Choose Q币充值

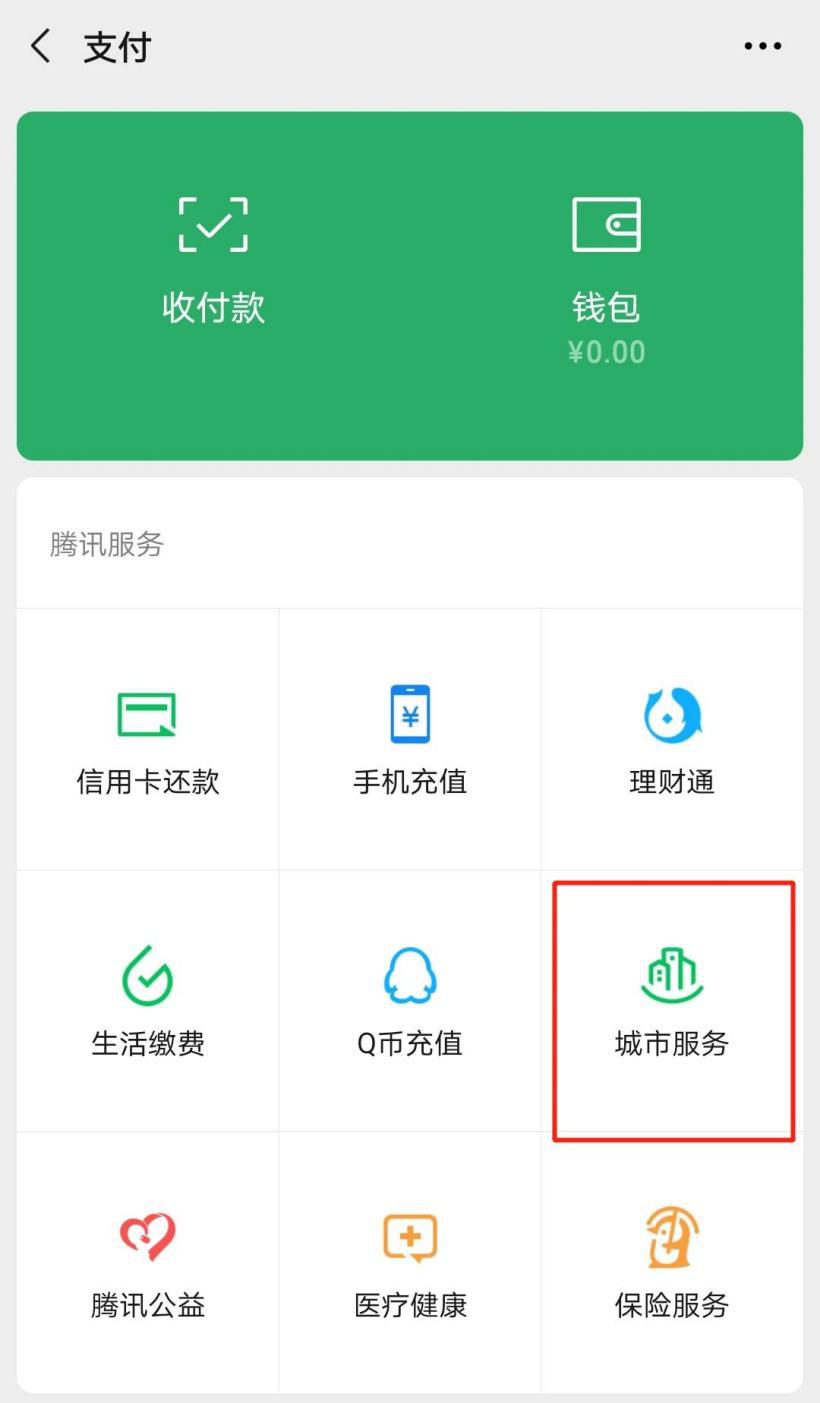(x=410, y=1001)
